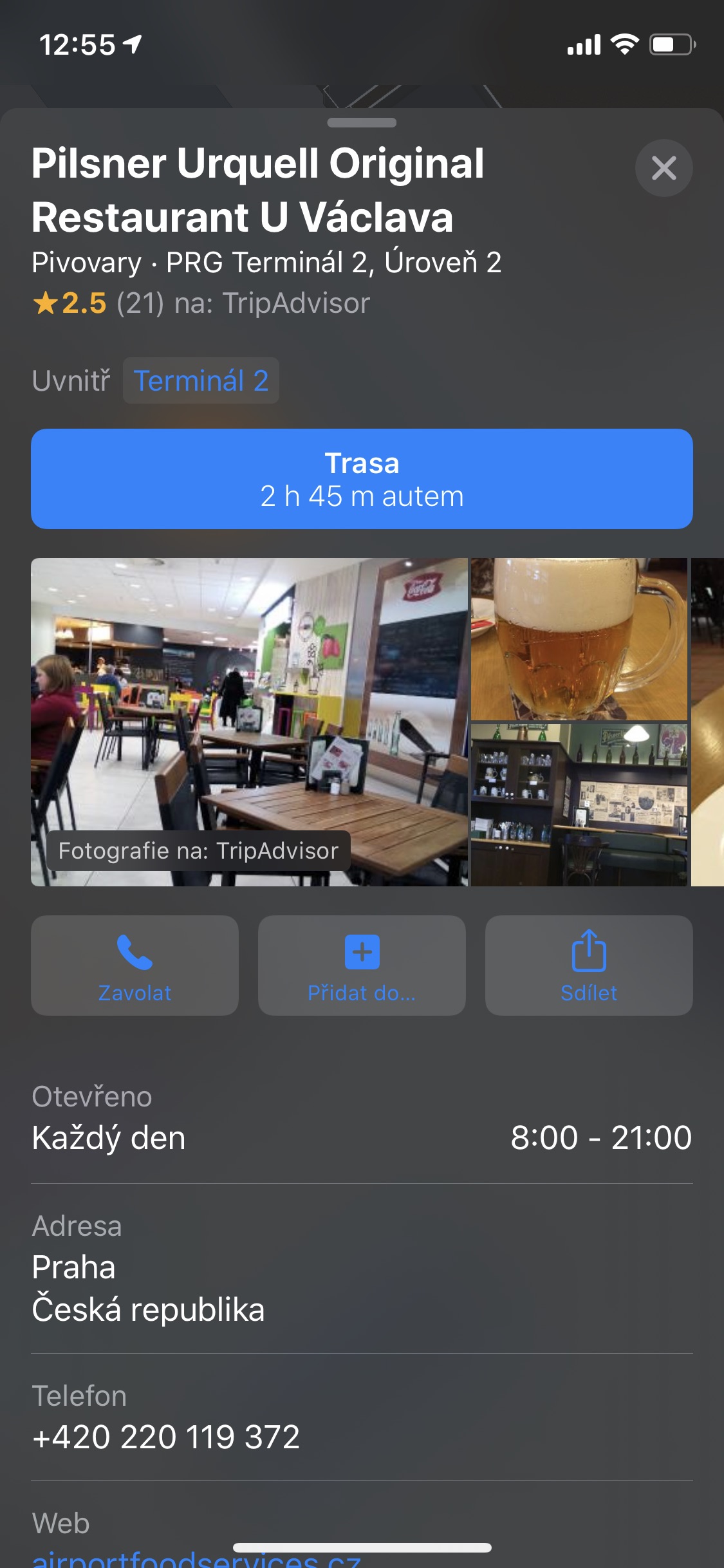Call the restaurant with Zavolat
This screenshot has height=1568, width=724.
tap(135, 965)
